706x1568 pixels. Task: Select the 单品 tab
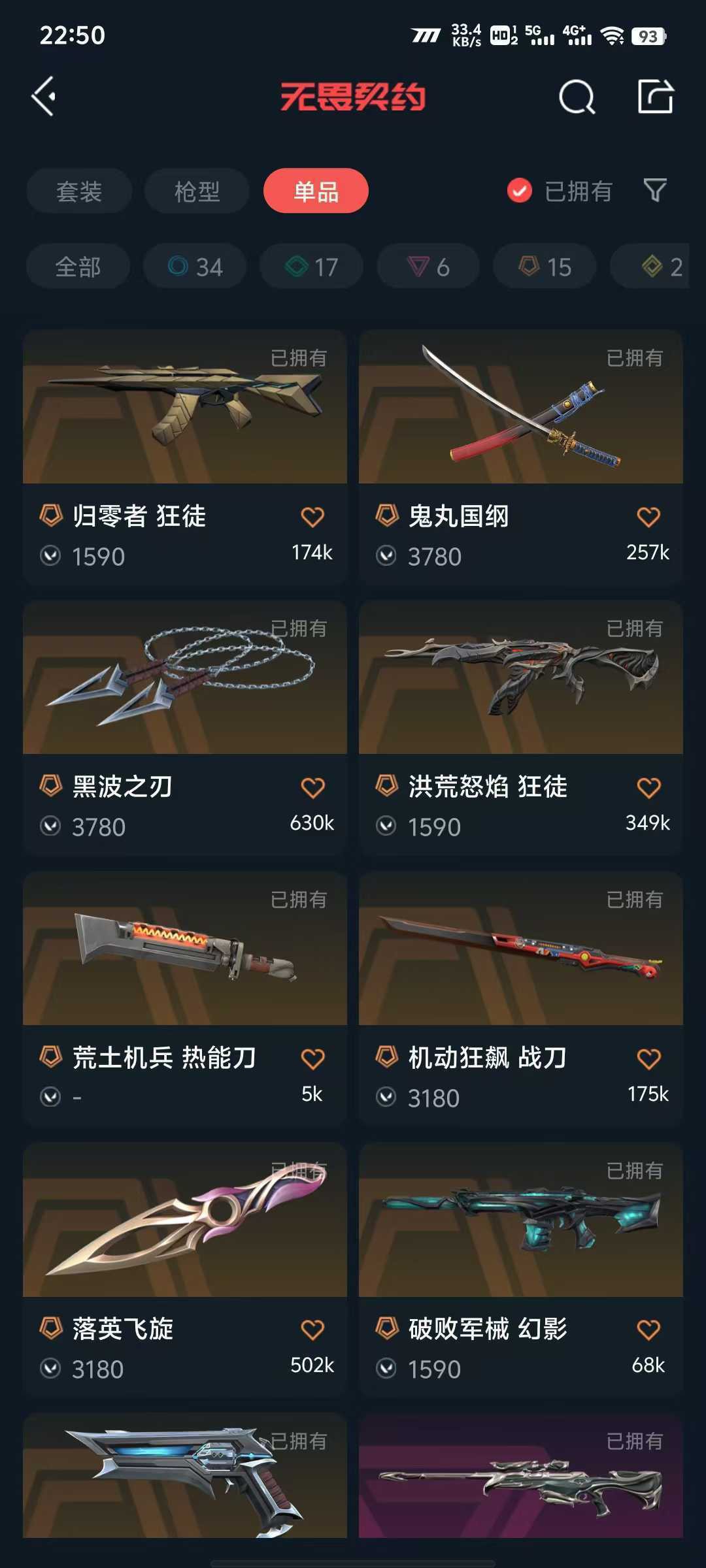click(316, 191)
